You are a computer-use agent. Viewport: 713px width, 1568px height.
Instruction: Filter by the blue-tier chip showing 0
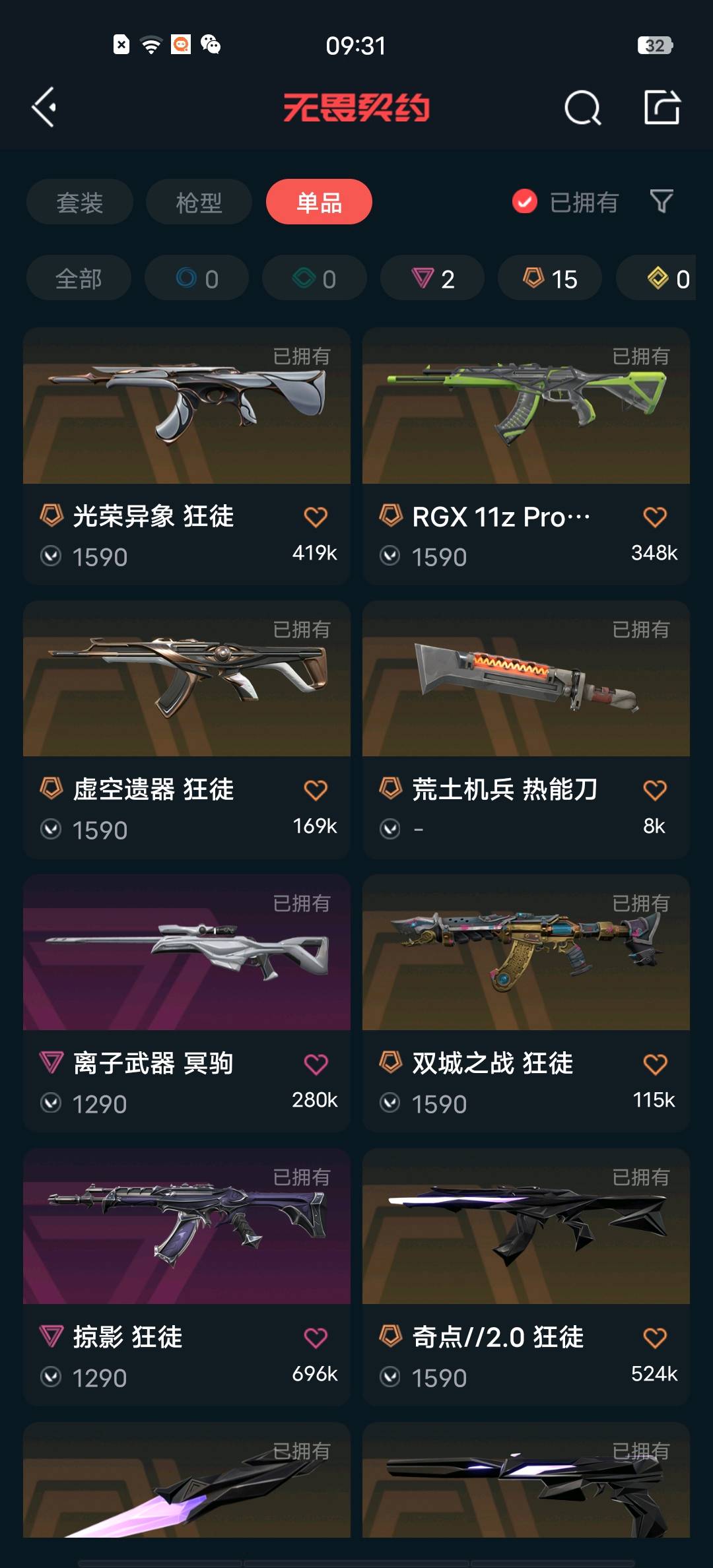tap(197, 278)
